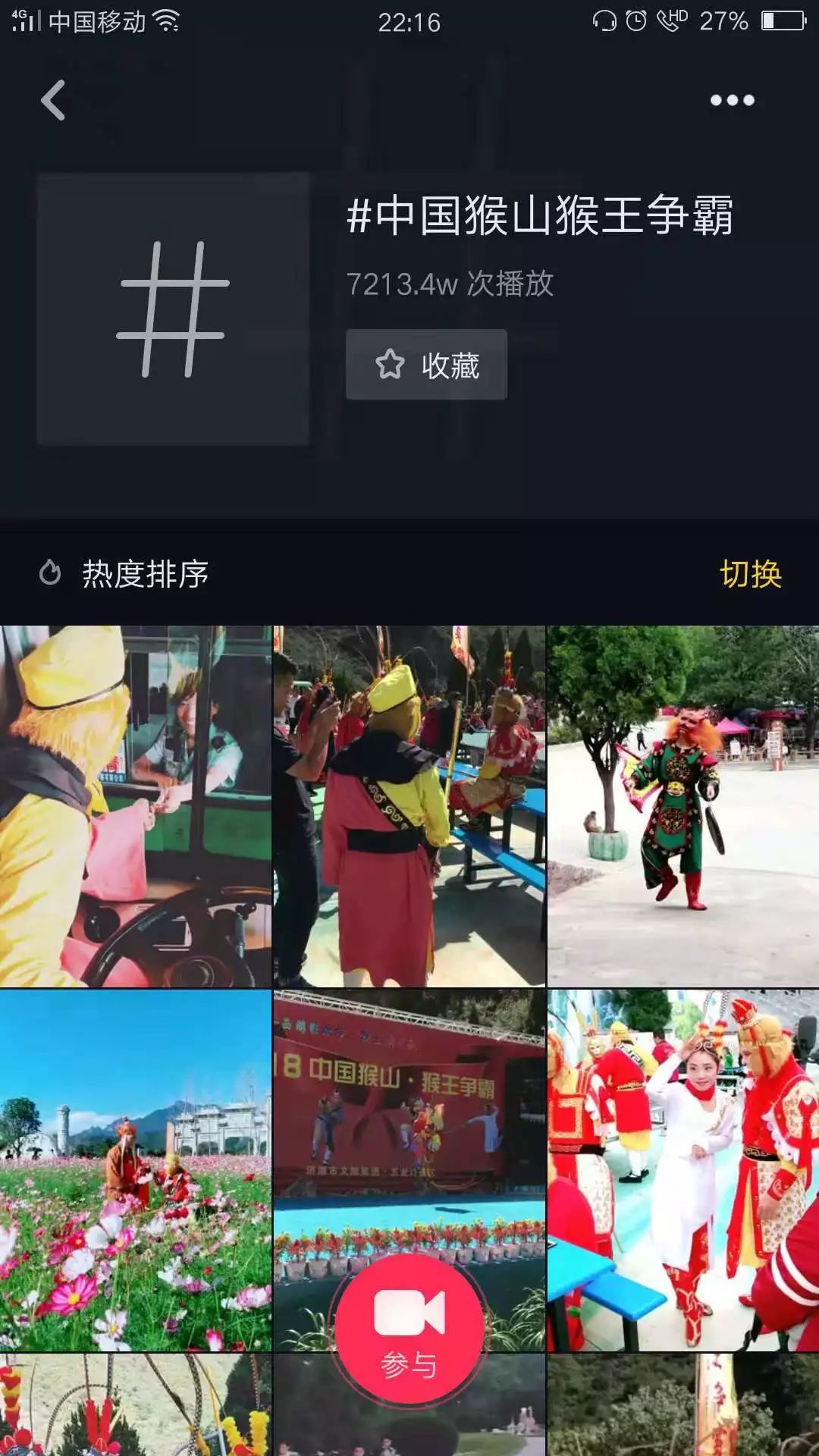The height and width of the screenshot is (1456, 819).
Task: Play the video of woman in white costume
Action: [682, 1170]
